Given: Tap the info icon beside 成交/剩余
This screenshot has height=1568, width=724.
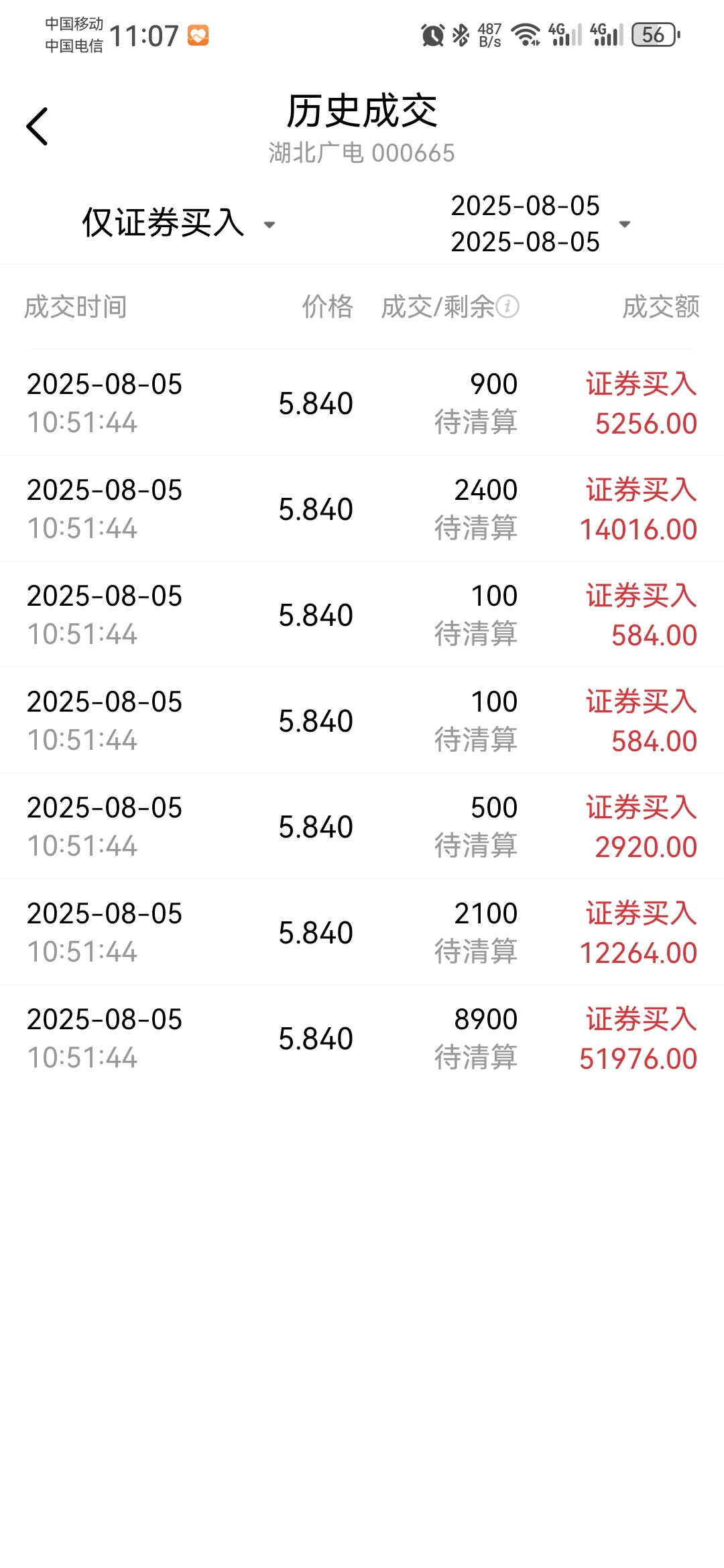Looking at the screenshot, I should 507,307.
